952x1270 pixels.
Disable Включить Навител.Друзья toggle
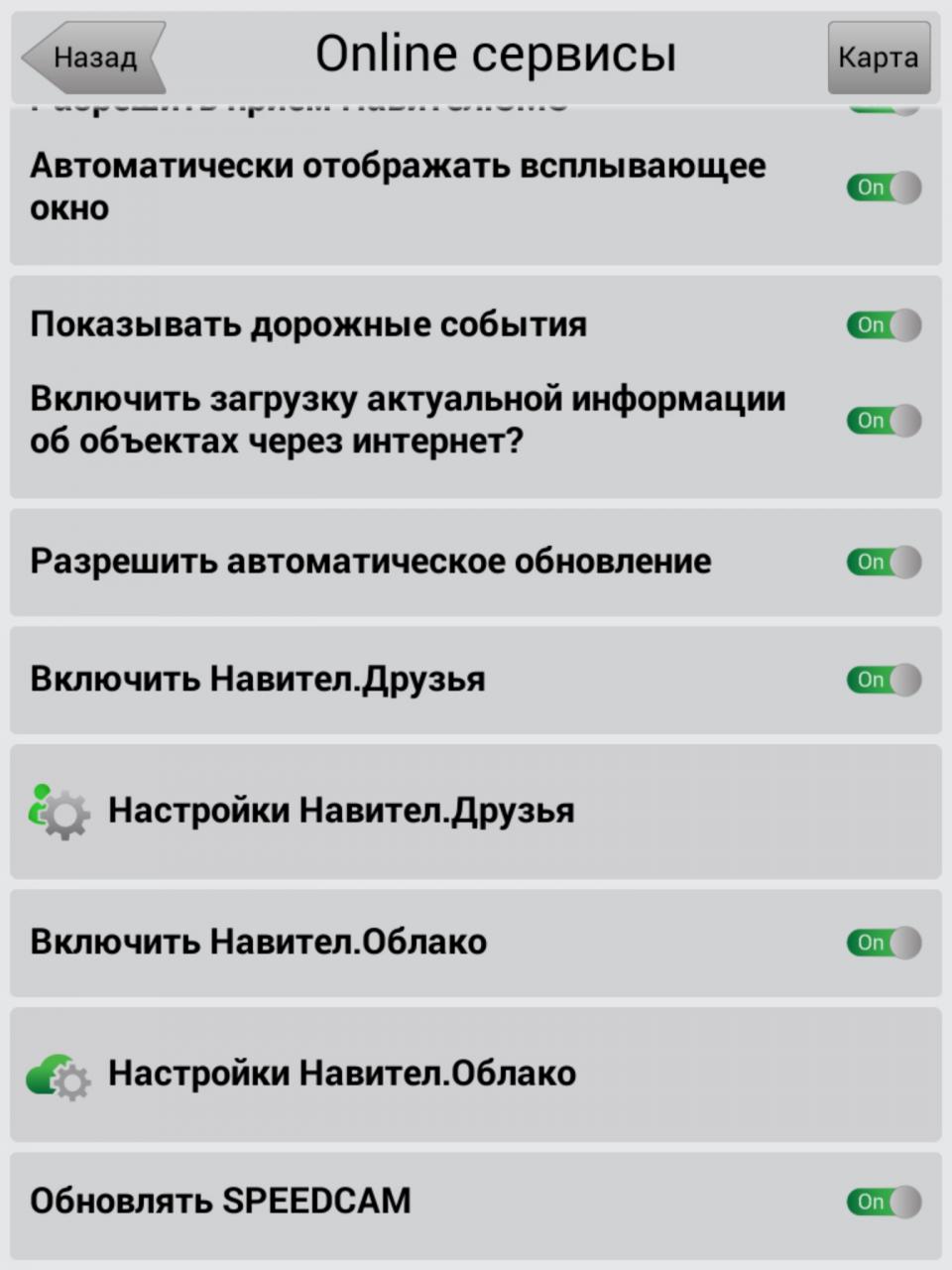point(883,680)
